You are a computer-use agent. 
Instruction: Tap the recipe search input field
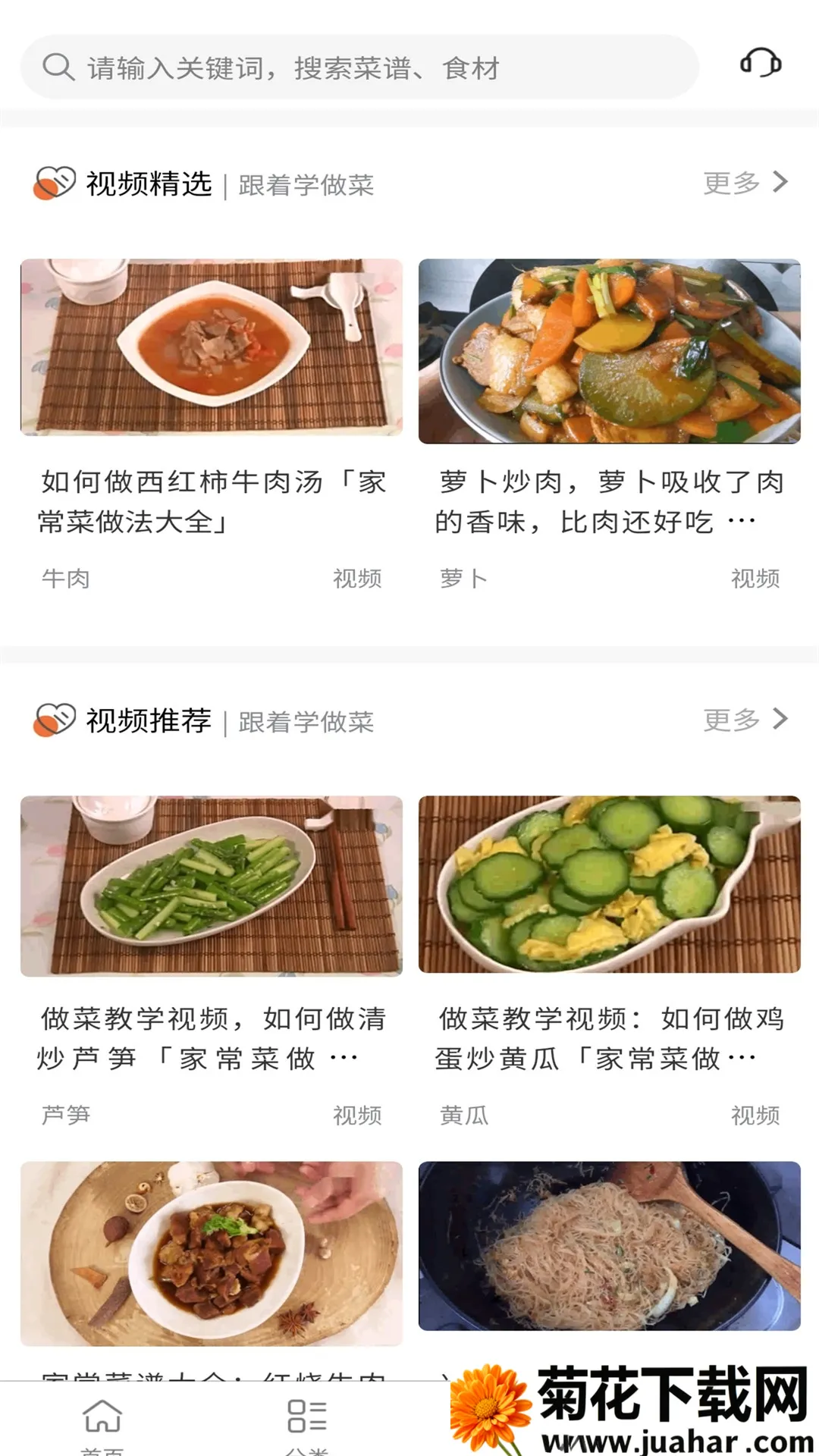point(341,68)
